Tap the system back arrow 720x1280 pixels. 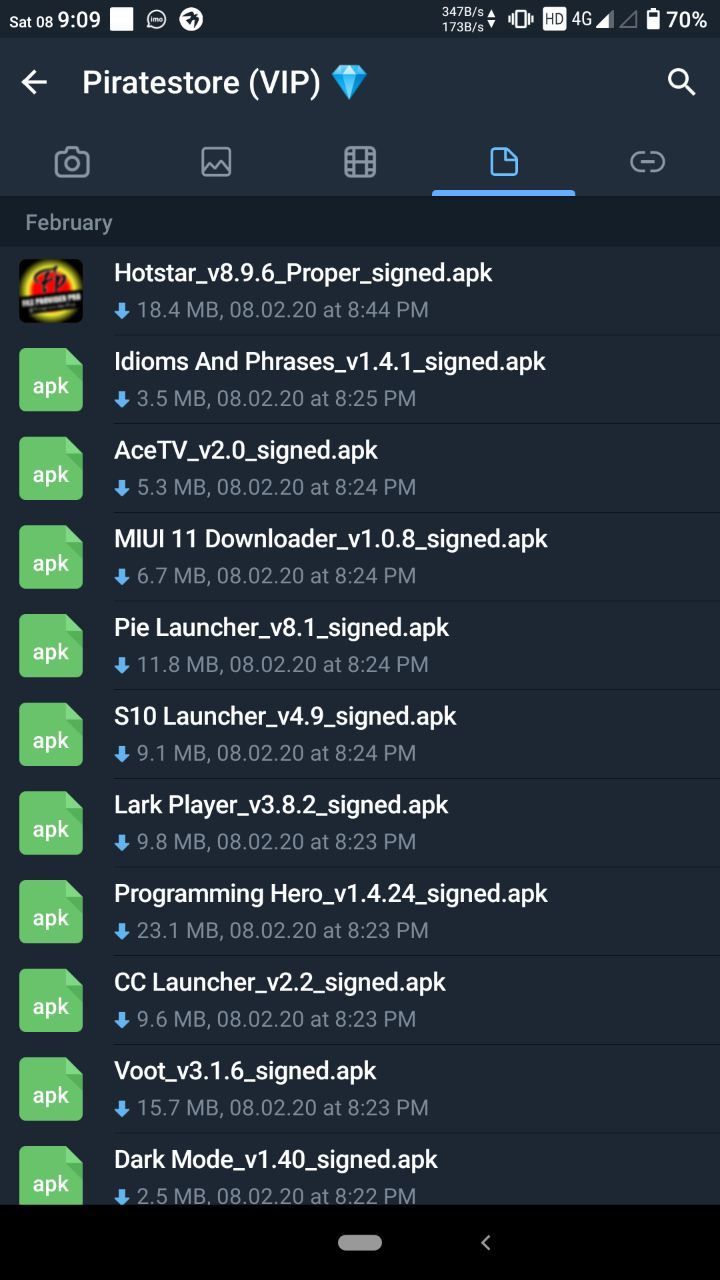tap(486, 1243)
